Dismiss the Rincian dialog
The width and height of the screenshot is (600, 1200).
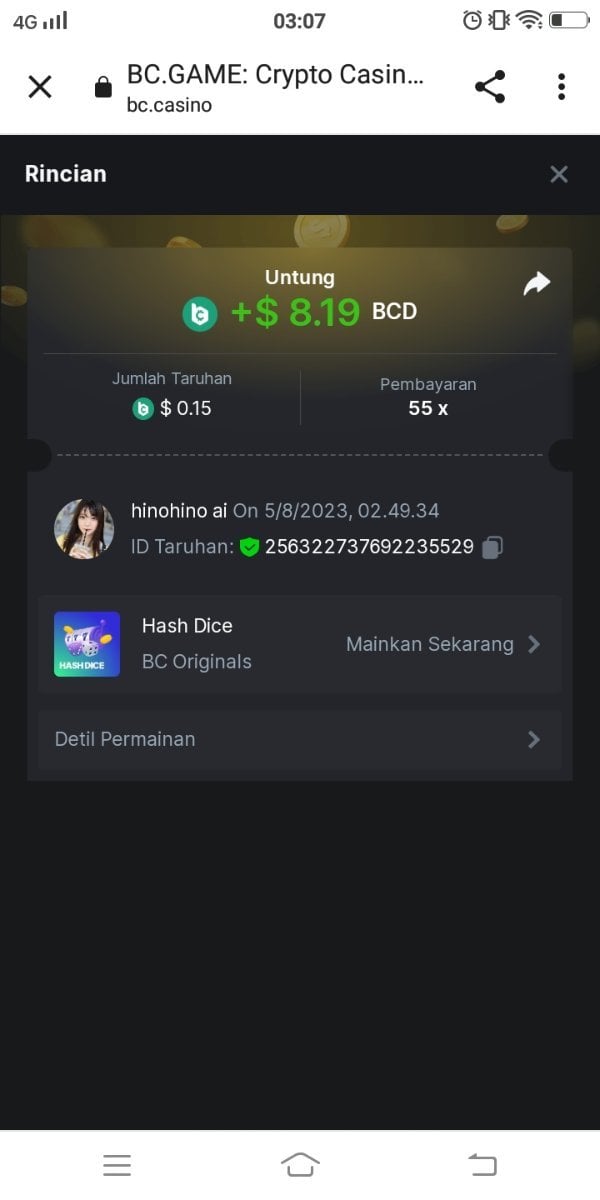coord(559,175)
